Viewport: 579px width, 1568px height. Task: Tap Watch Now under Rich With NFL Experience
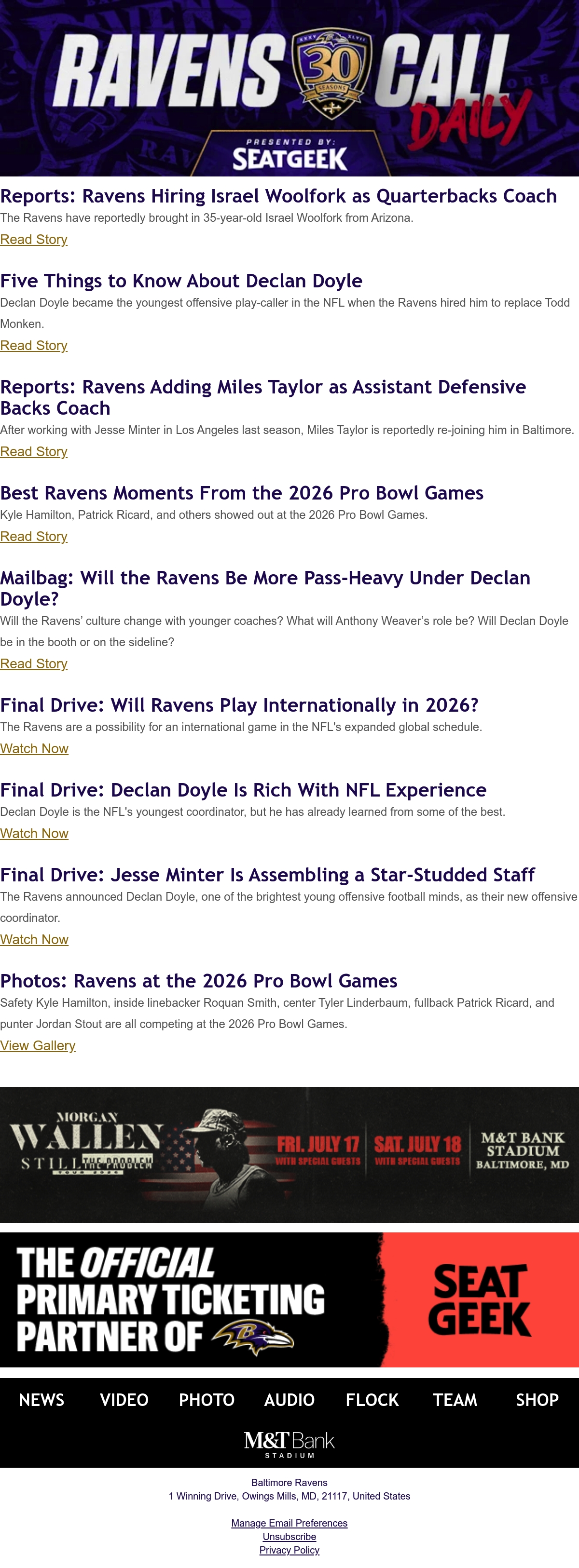(34, 833)
